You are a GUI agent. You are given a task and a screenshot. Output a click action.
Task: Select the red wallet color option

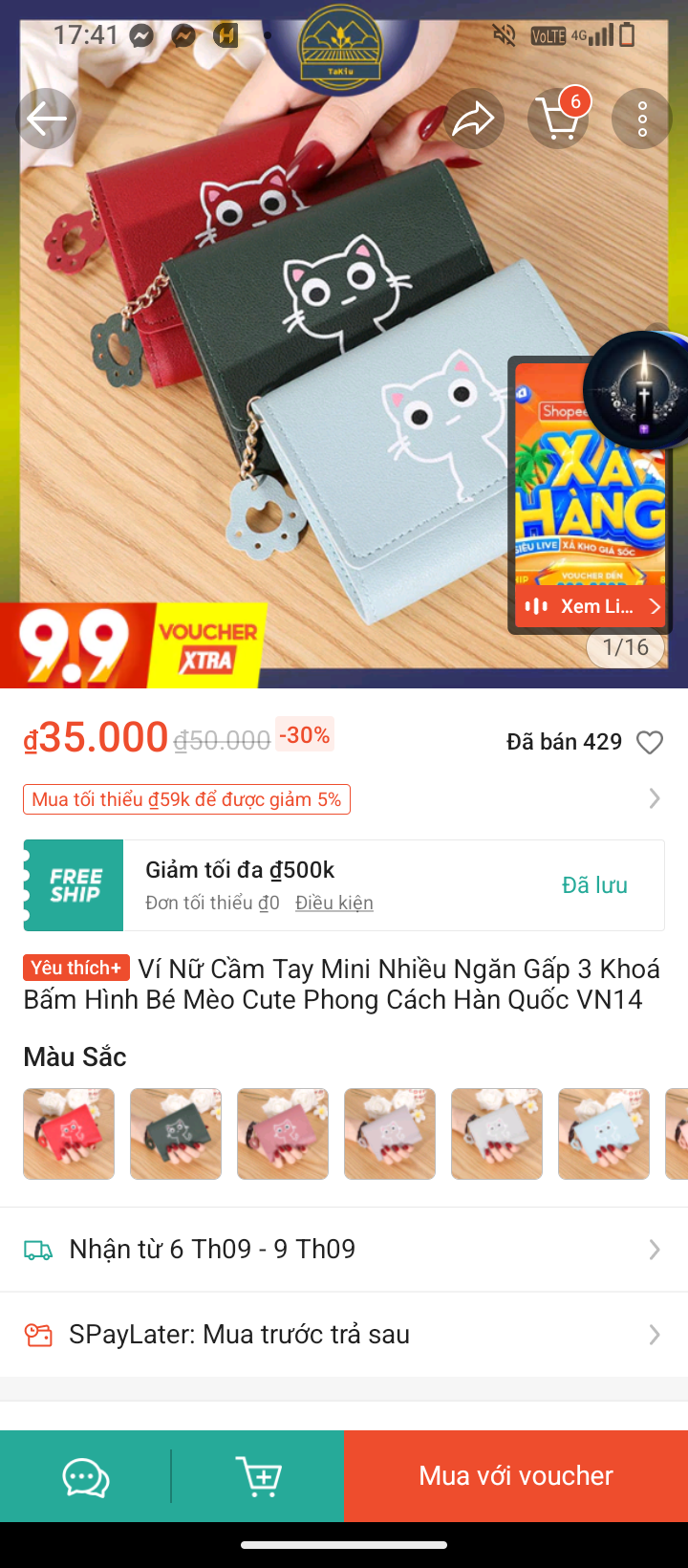(x=69, y=1134)
